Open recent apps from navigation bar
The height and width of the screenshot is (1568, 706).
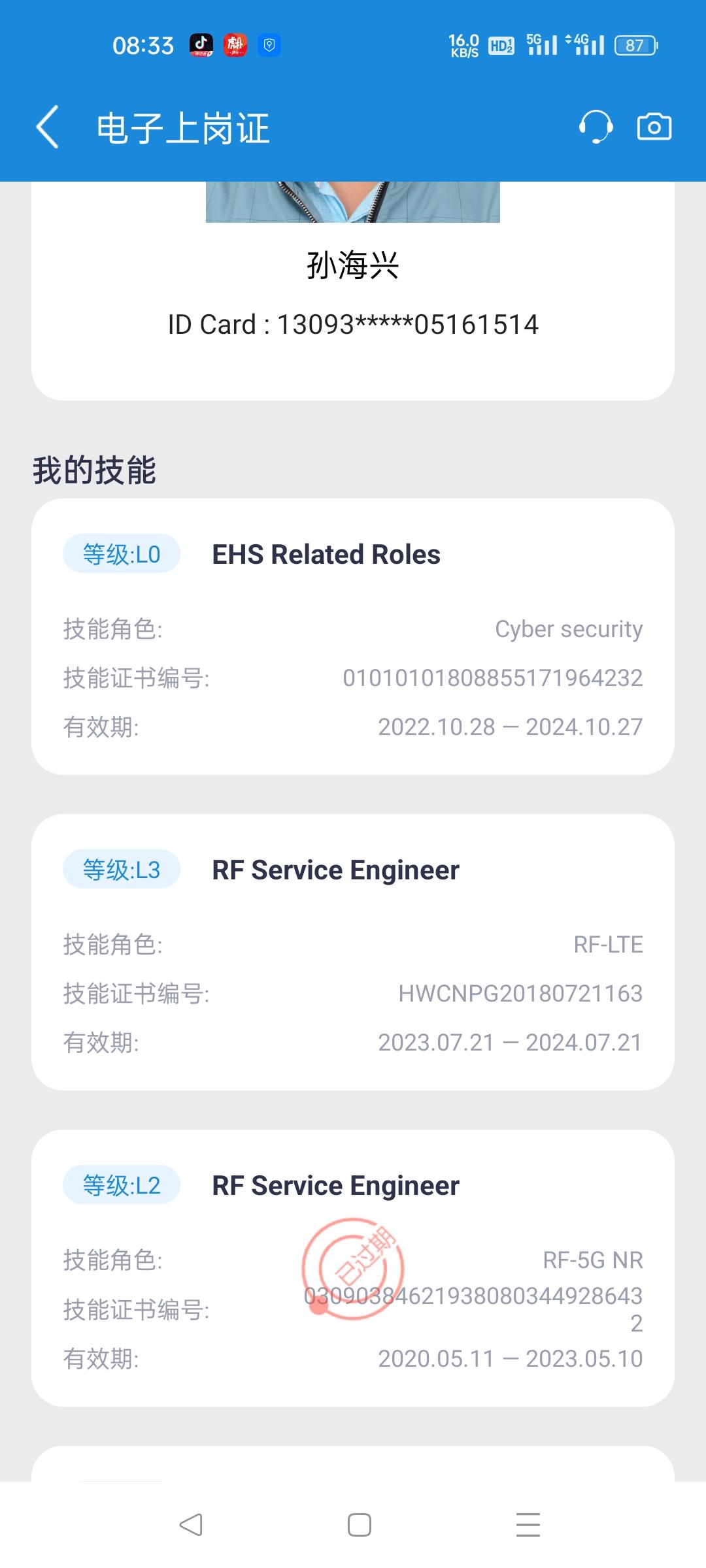(x=528, y=1524)
